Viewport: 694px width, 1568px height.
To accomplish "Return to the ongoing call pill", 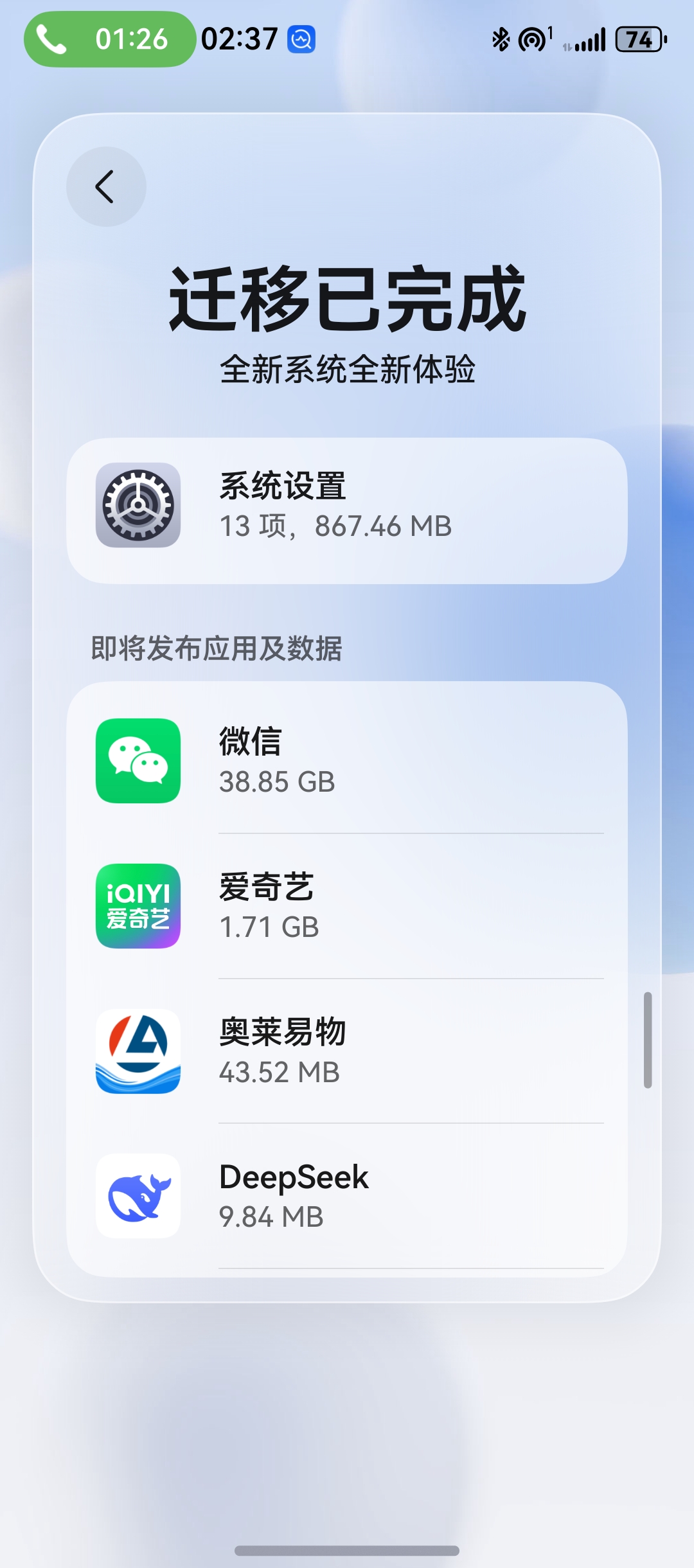I will 110,39.
